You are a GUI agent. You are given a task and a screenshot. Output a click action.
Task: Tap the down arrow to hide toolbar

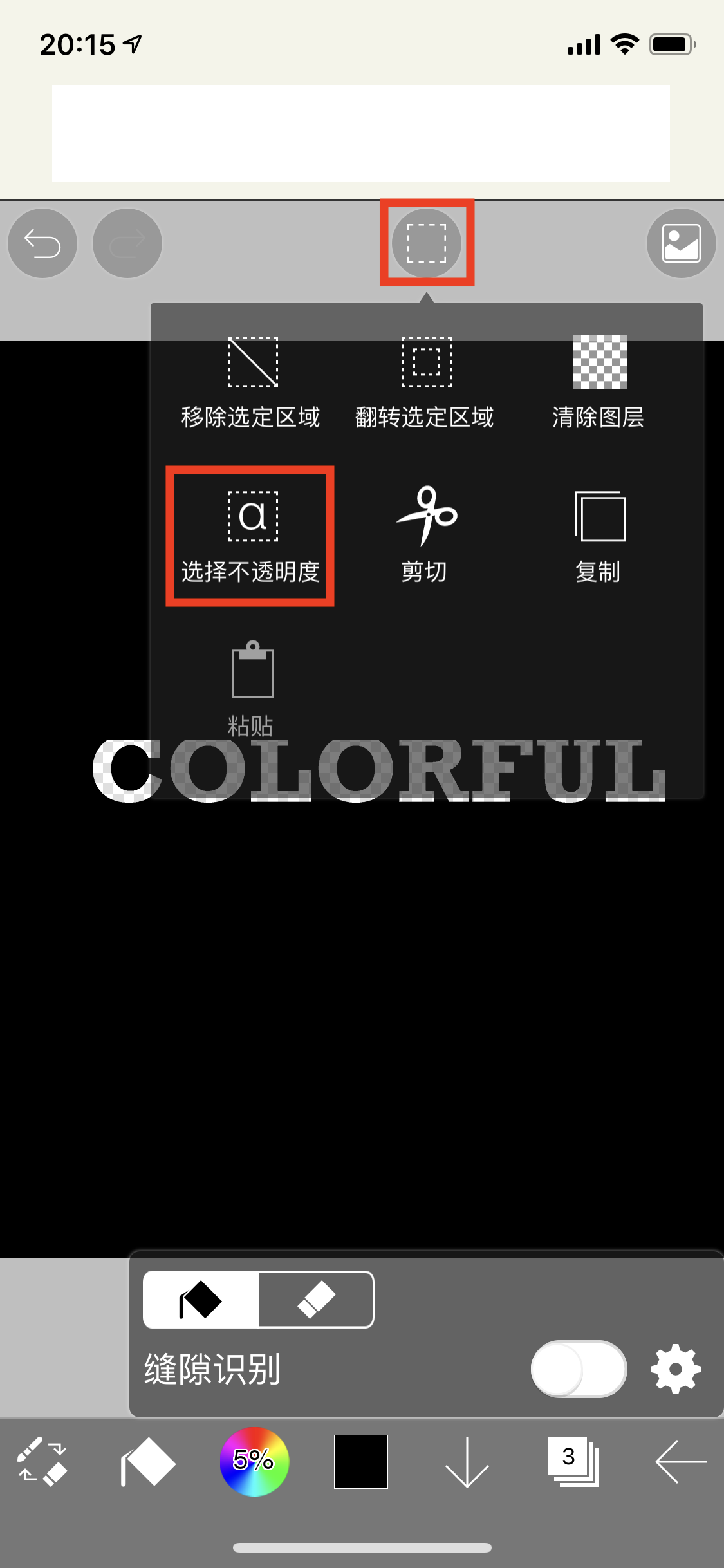click(467, 1461)
